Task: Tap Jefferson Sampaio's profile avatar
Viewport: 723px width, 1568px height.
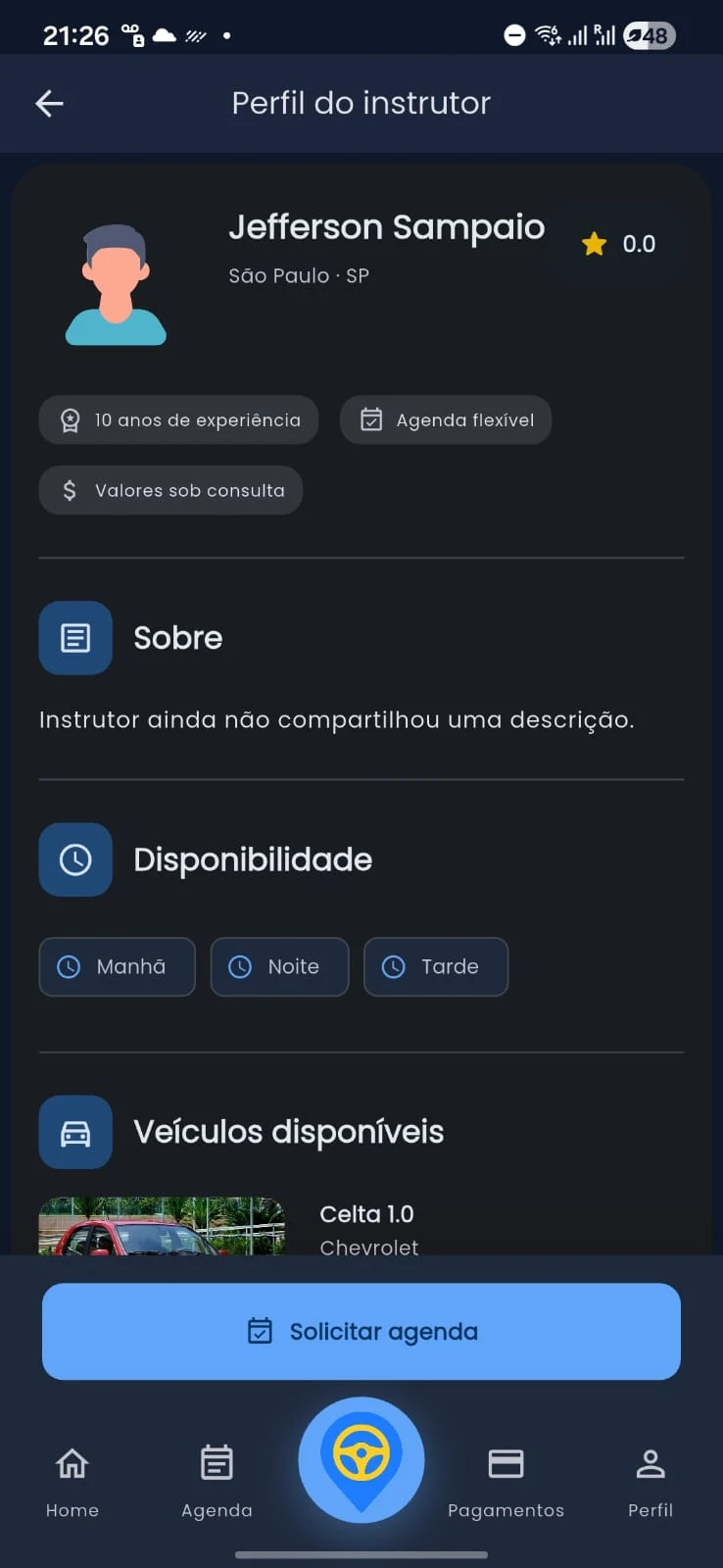Action: [x=116, y=284]
